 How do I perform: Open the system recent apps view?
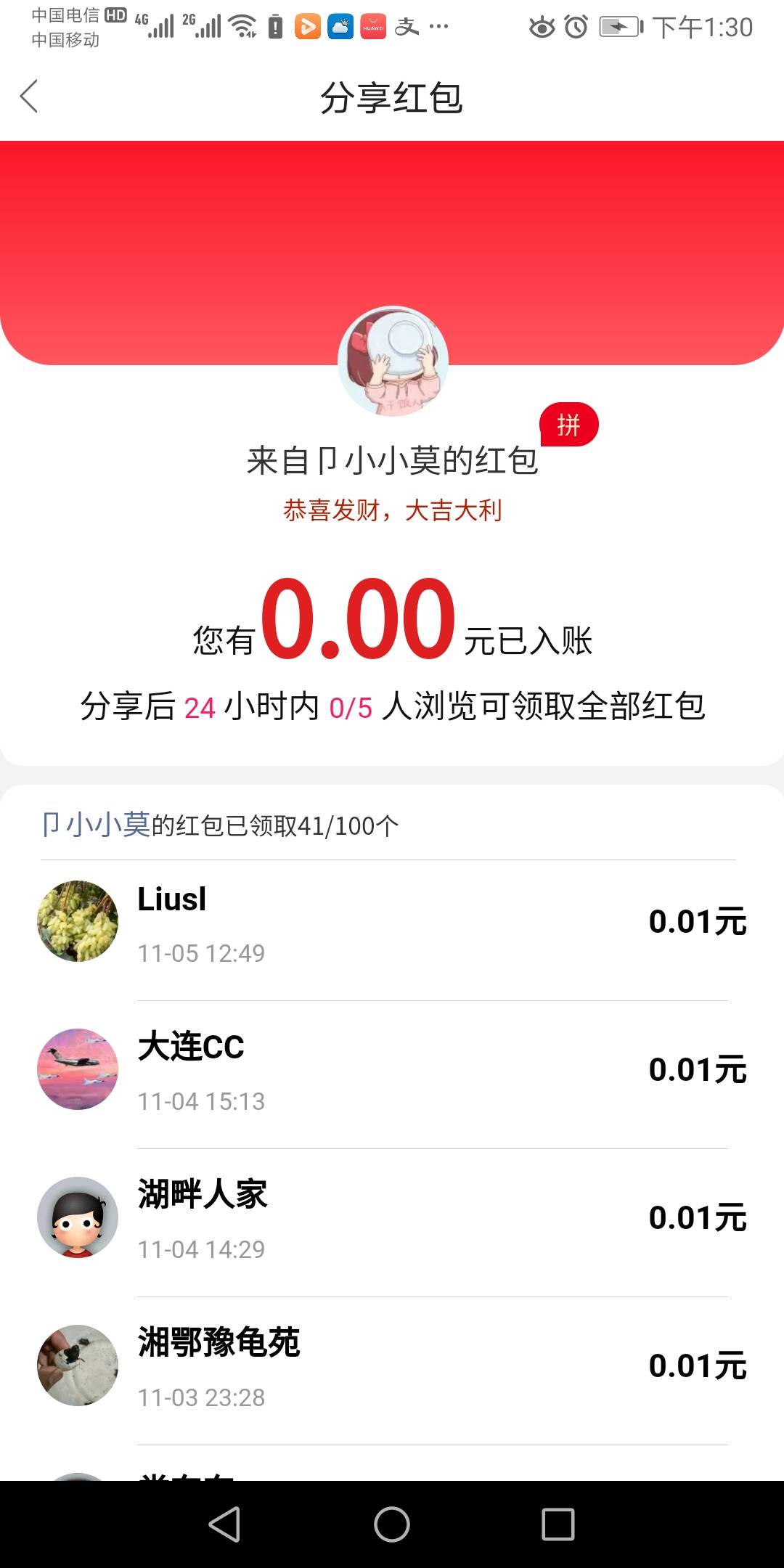(558, 1524)
